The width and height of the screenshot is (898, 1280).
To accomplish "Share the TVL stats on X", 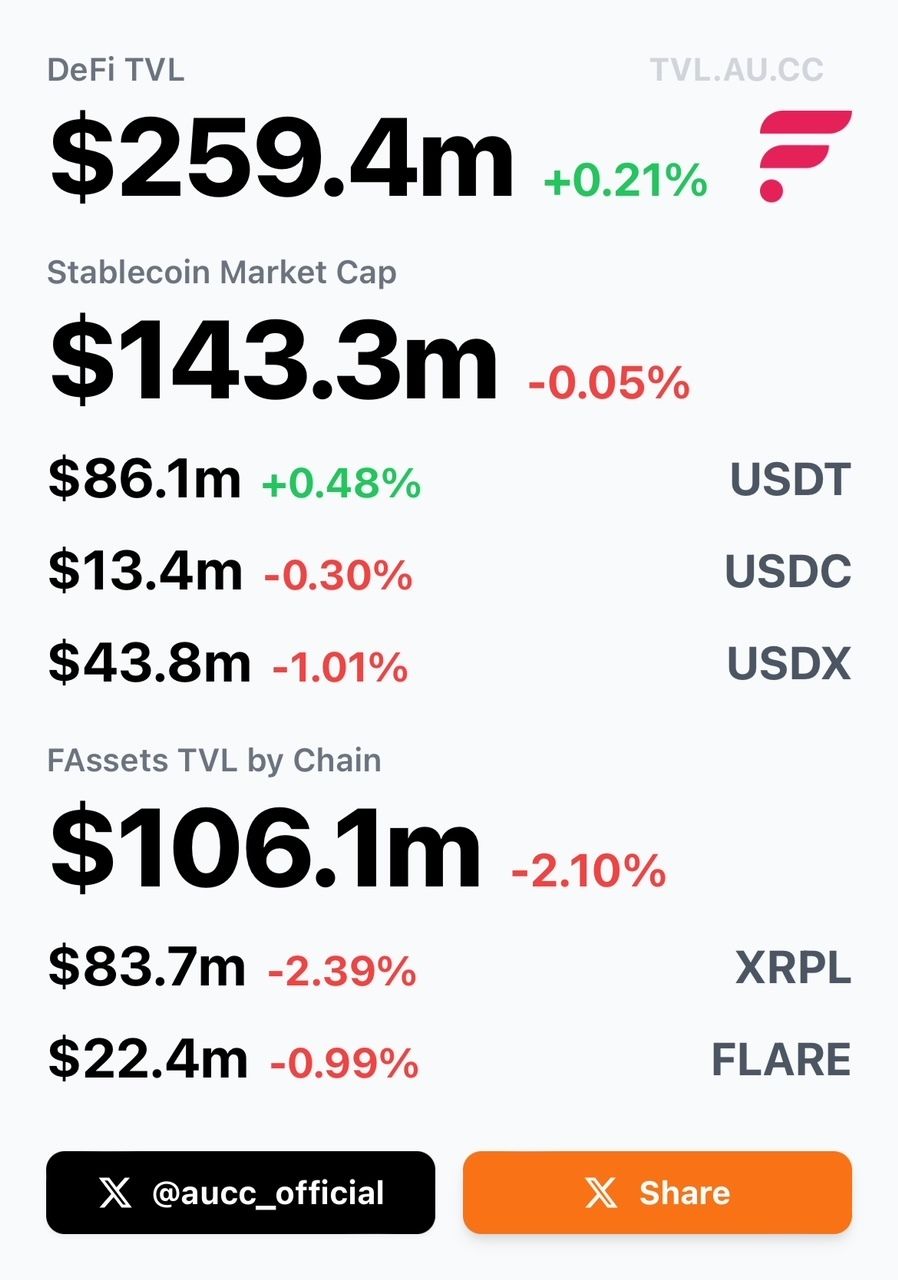I will click(657, 1192).
